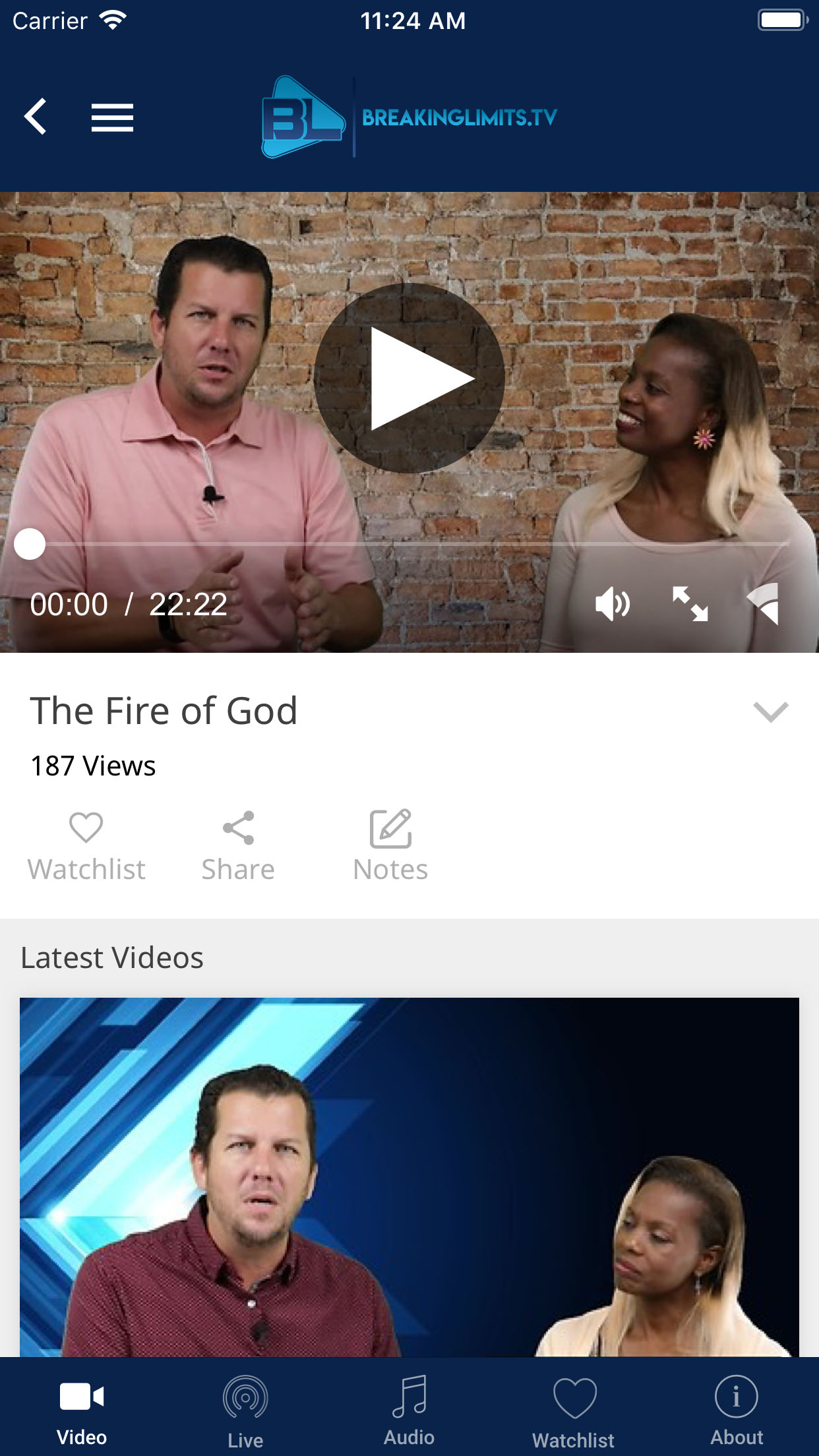
Task: Switch to the Audio tab
Action: (409, 1410)
